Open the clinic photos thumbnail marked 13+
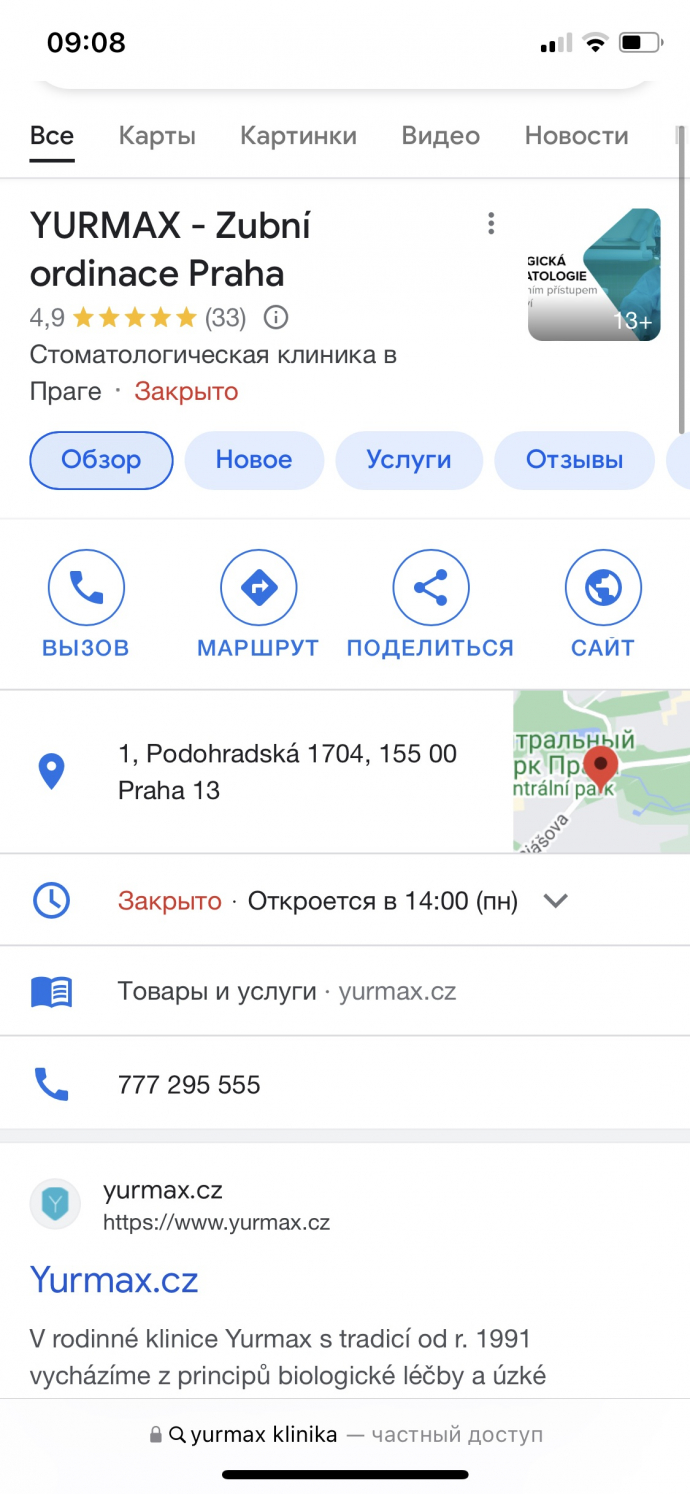This screenshot has width=690, height=1494. 594,275
